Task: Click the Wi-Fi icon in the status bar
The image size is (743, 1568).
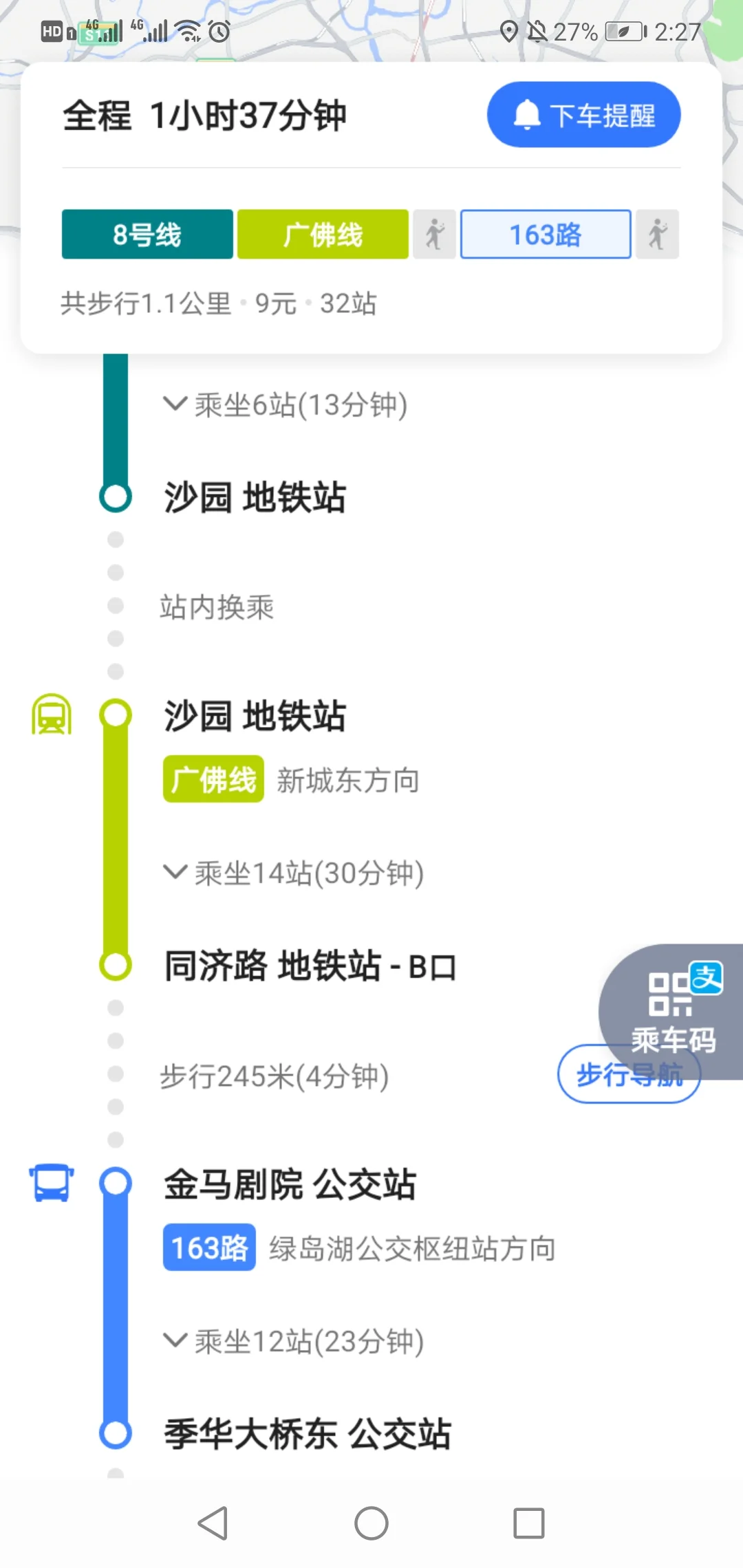Action: 188,30
